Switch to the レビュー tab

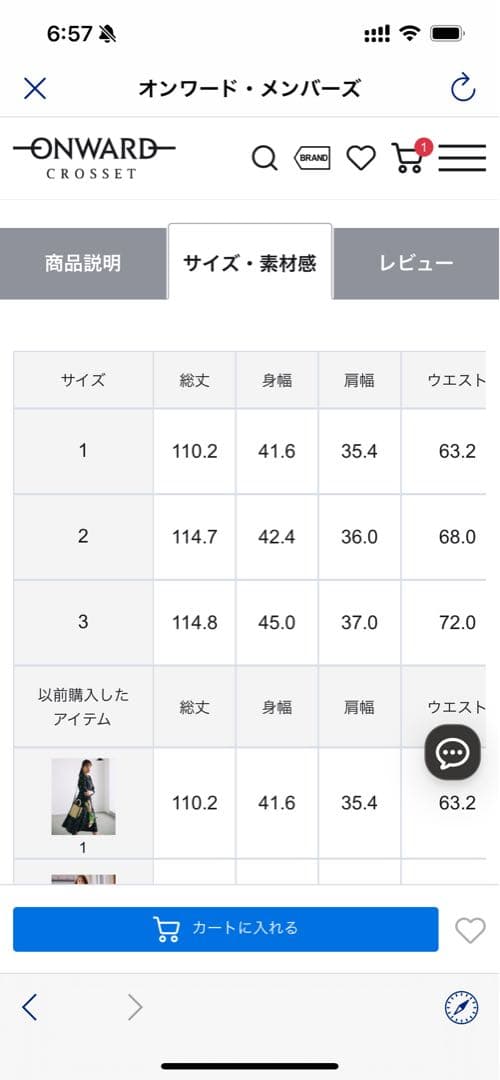pyautogui.click(x=416, y=263)
